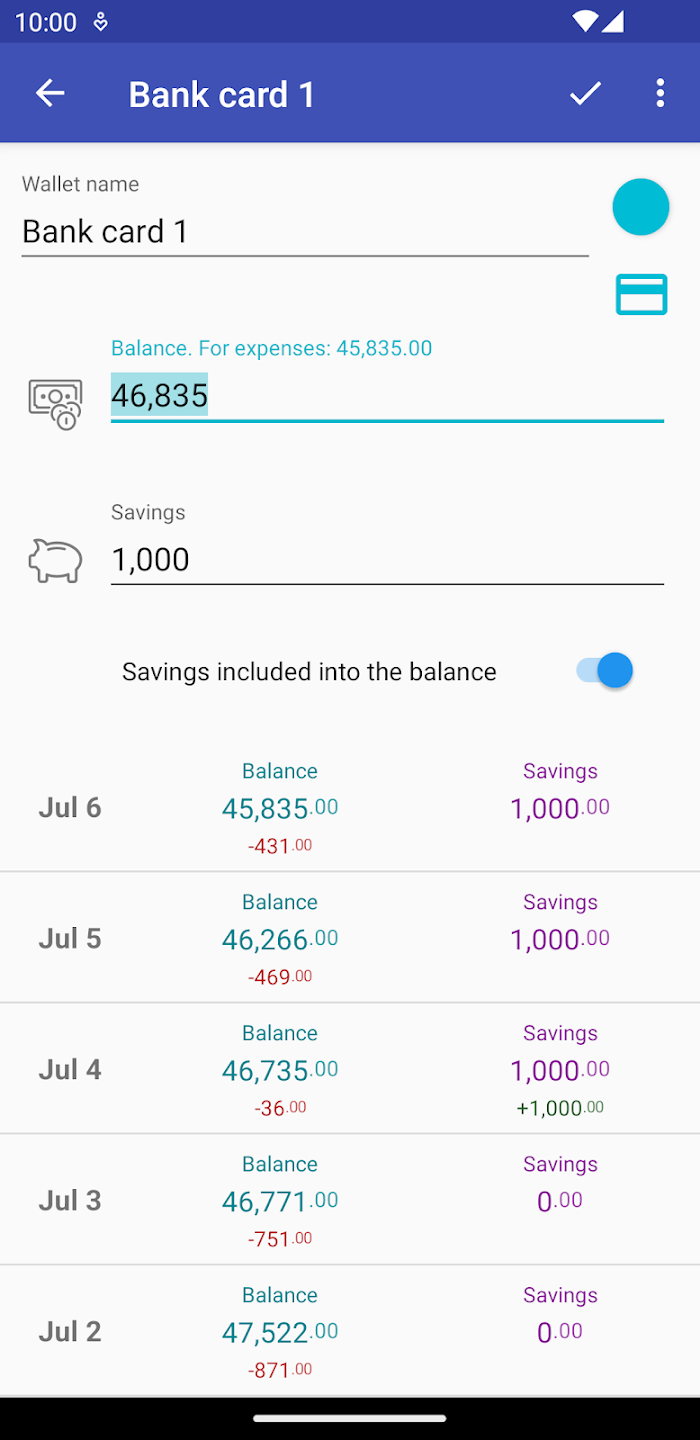The image size is (700, 1440).
Task: Open the three-dot overflow menu
Action: pos(660,94)
